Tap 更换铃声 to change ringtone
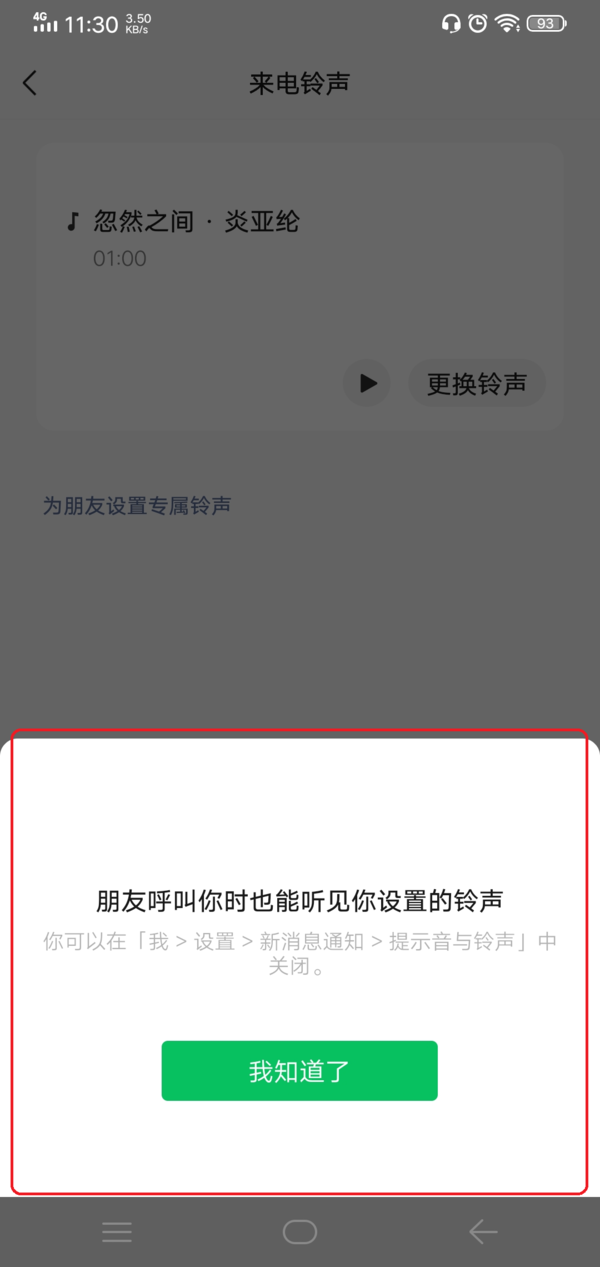This screenshot has width=600, height=1267. (476, 383)
